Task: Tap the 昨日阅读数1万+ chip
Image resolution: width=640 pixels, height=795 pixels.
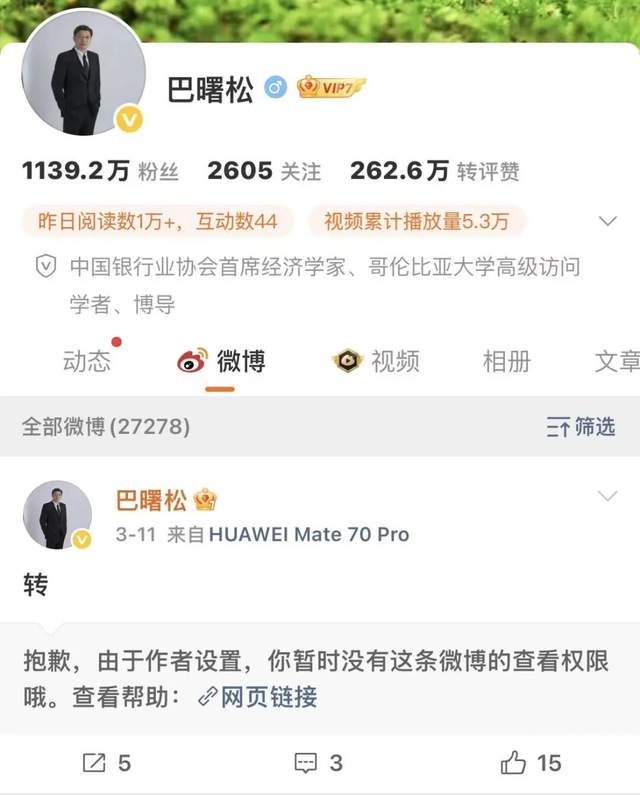Action: [157, 220]
